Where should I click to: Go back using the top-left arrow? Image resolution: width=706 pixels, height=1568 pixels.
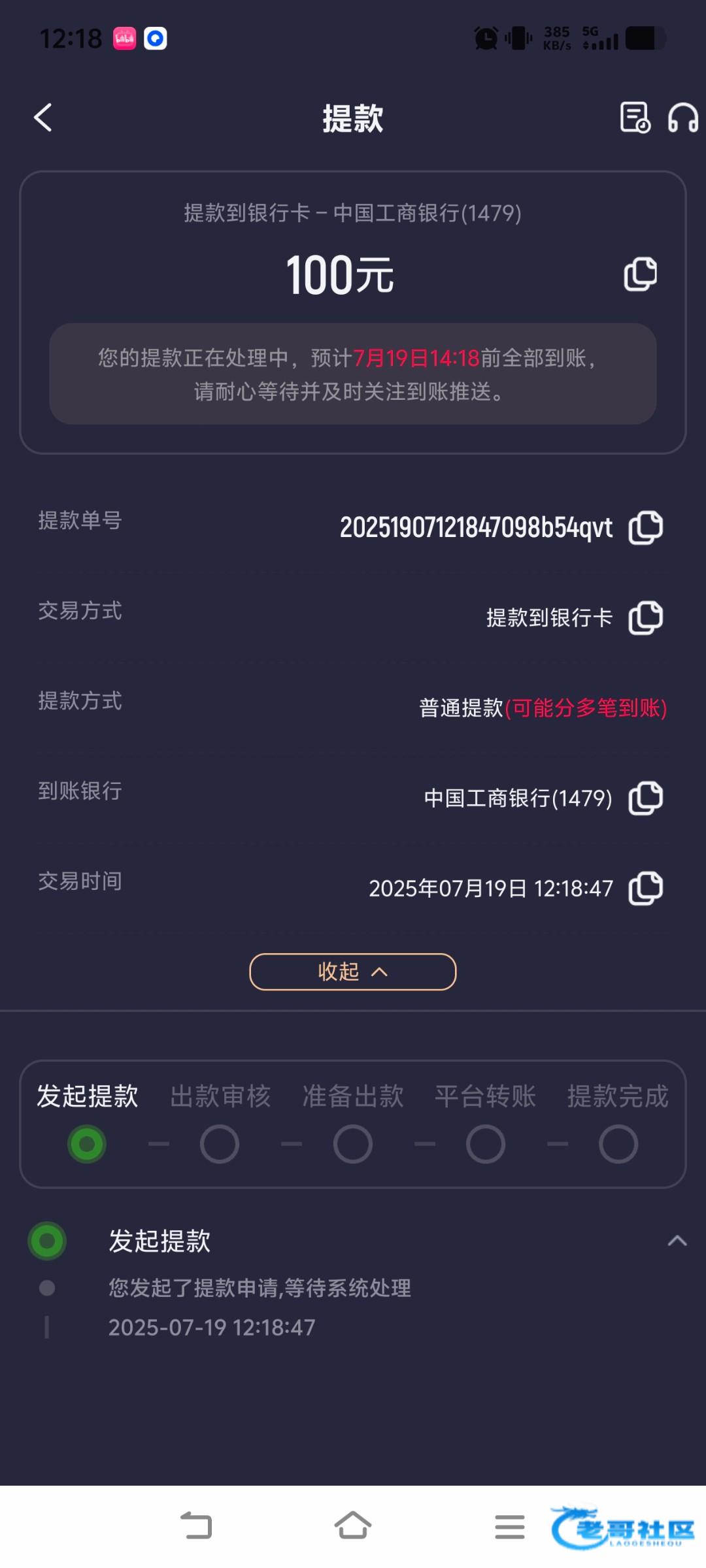point(43,118)
